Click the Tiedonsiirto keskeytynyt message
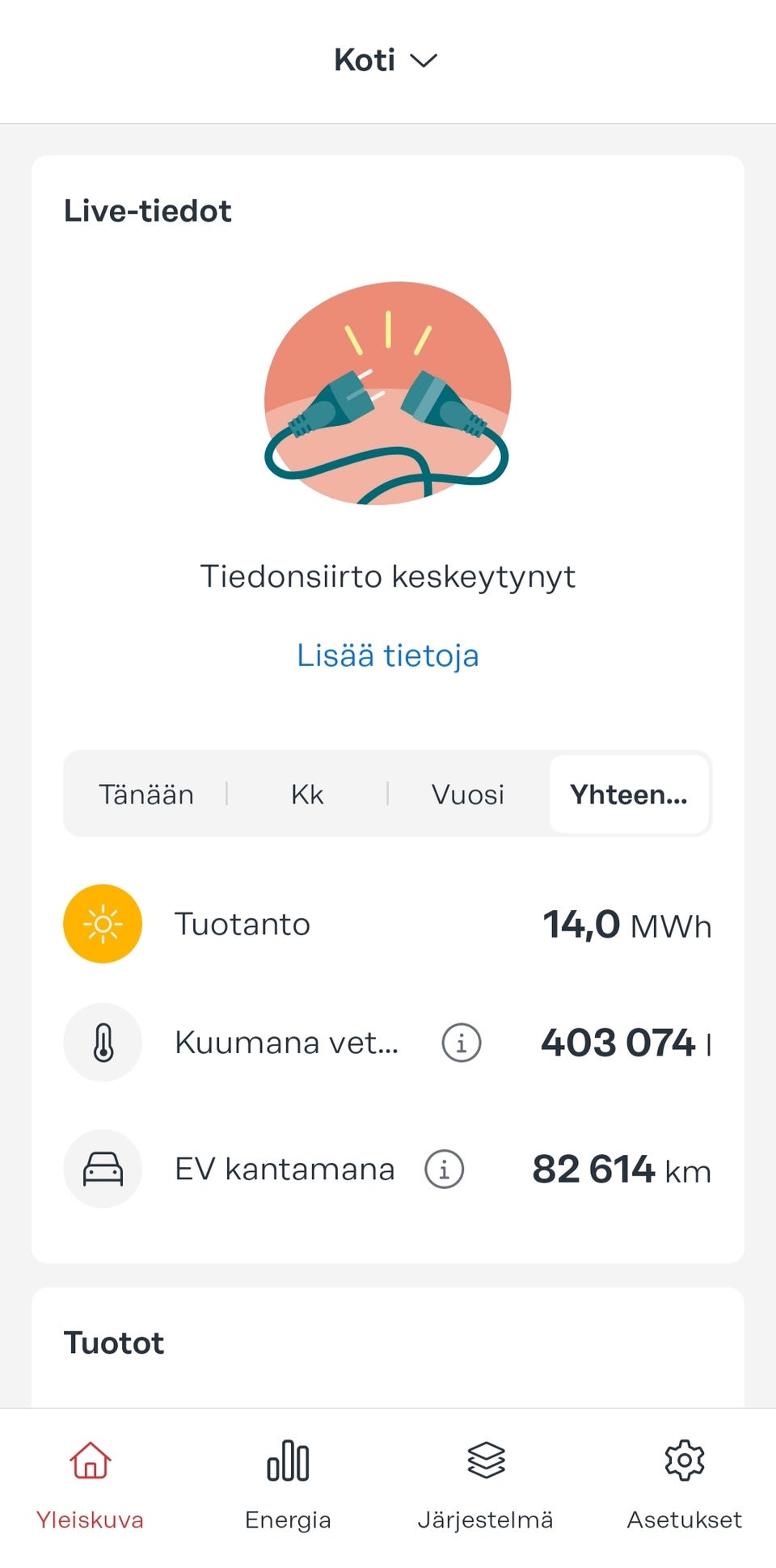The image size is (776, 1568). pos(387,575)
